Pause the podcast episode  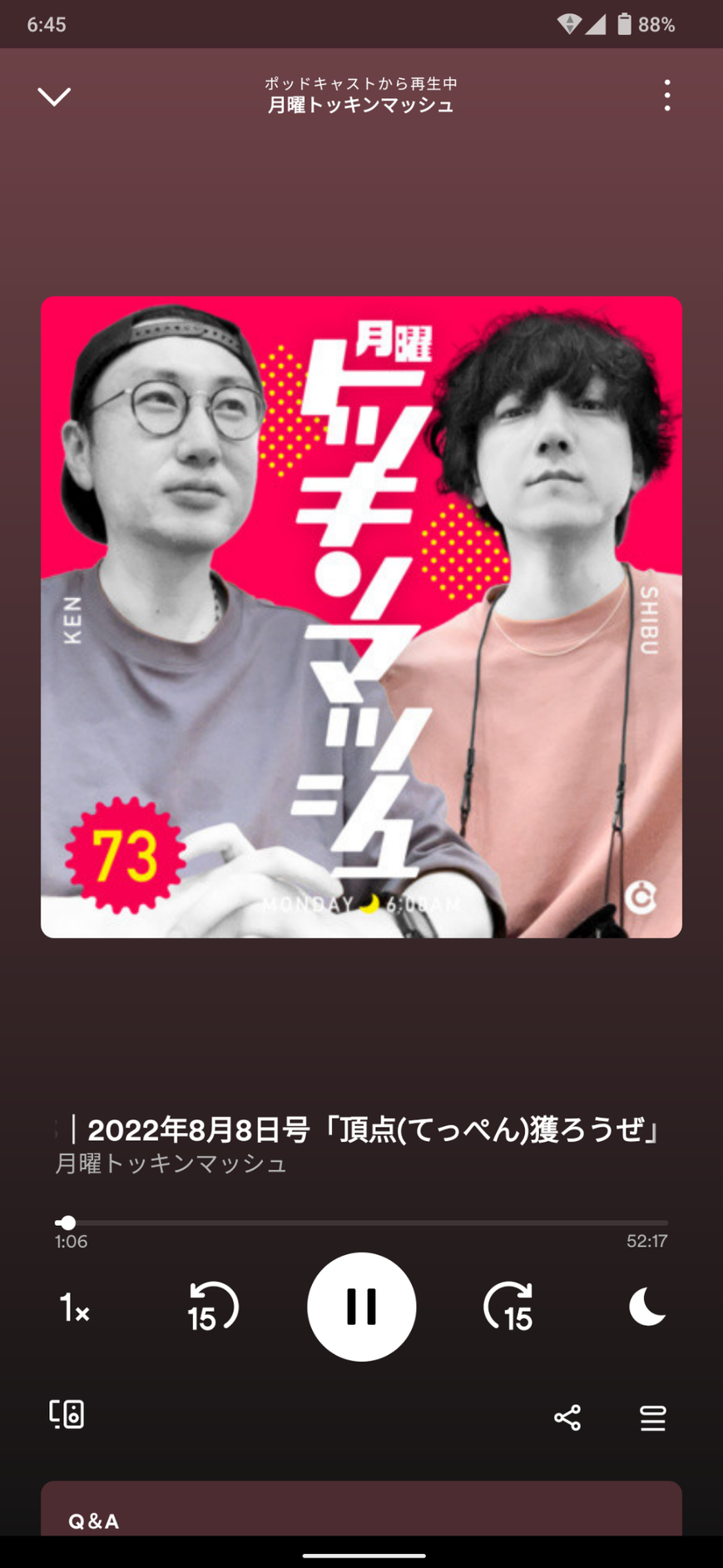pyautogui.click(x=361, y=1307)
